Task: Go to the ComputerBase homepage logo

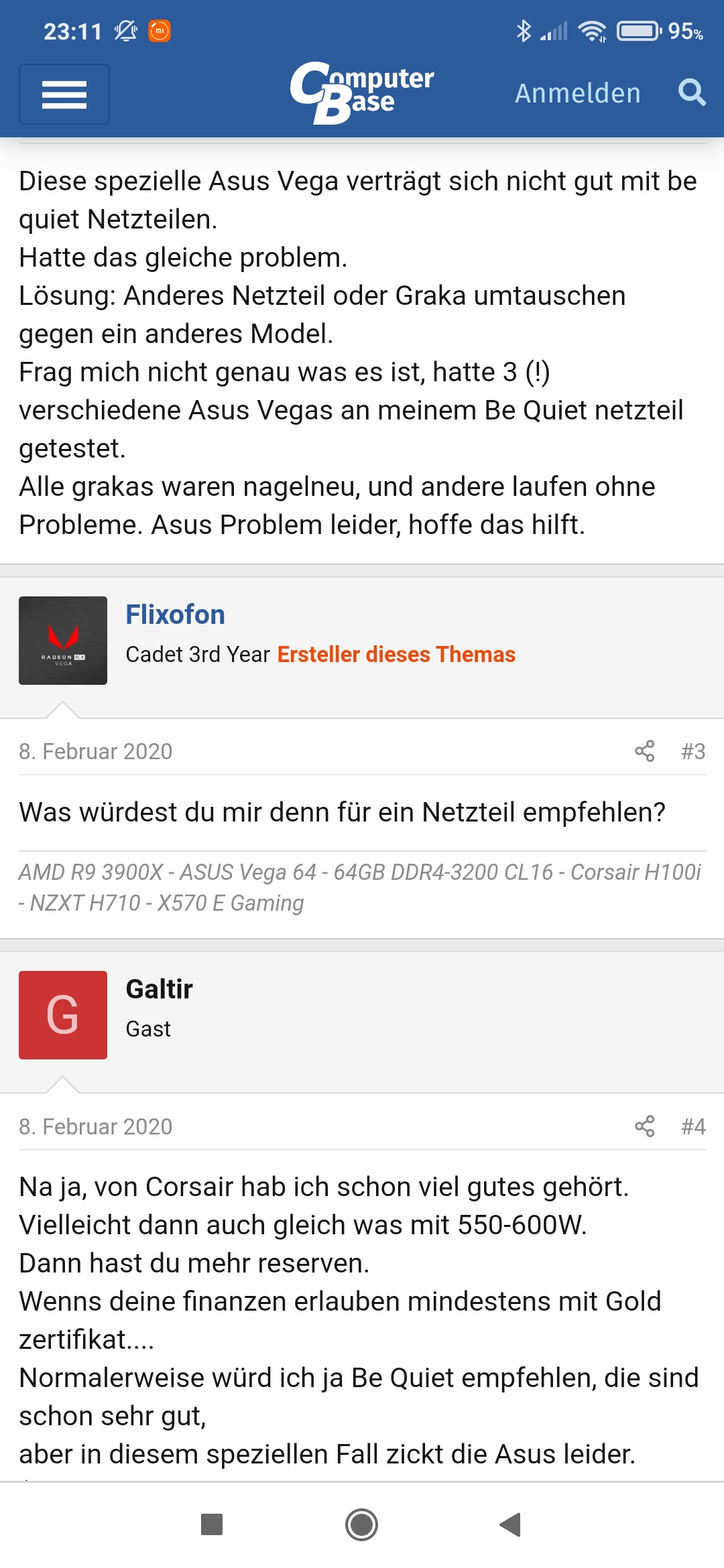Action: point(362,93)
